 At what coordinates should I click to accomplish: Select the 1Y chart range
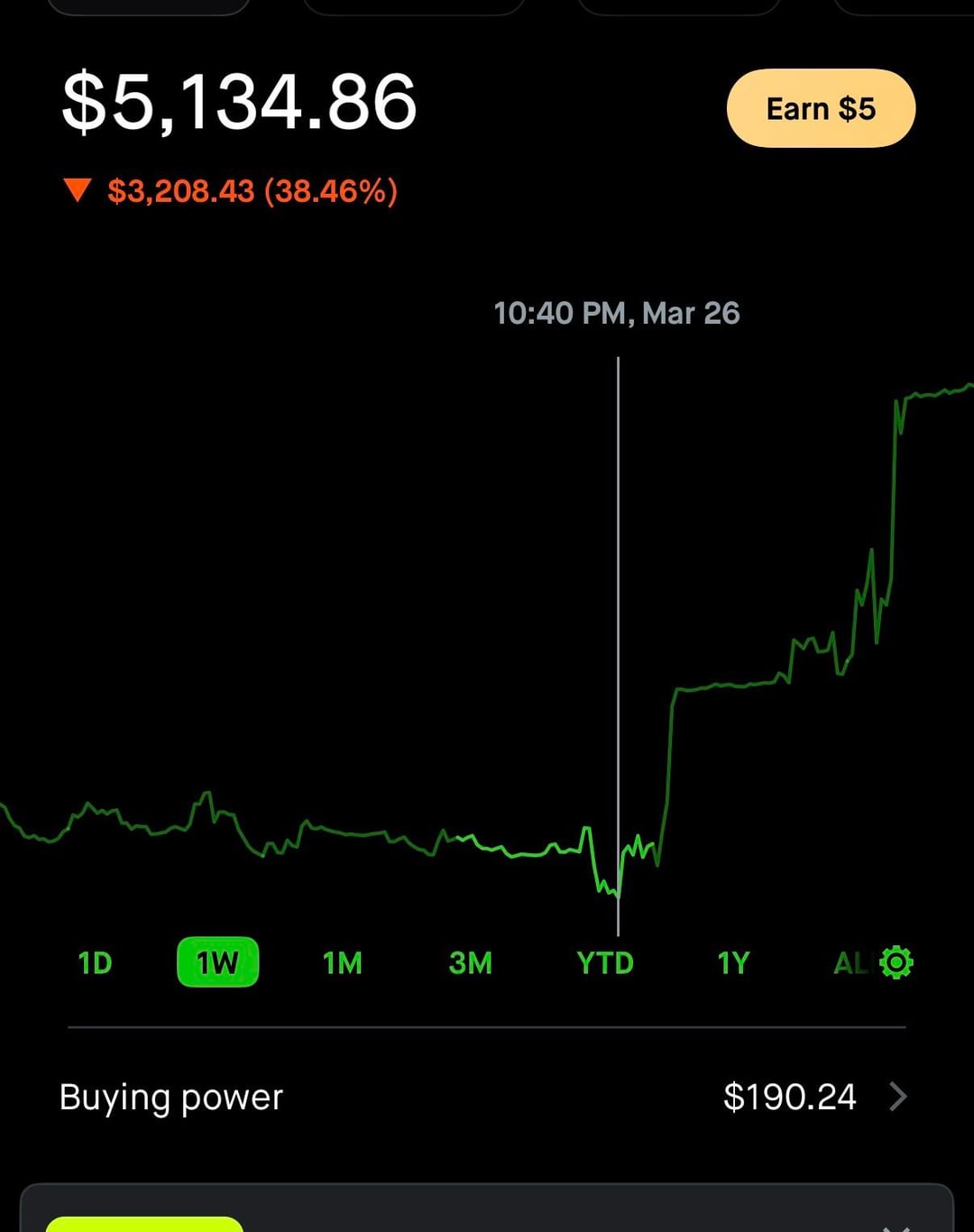pos(733,963)
